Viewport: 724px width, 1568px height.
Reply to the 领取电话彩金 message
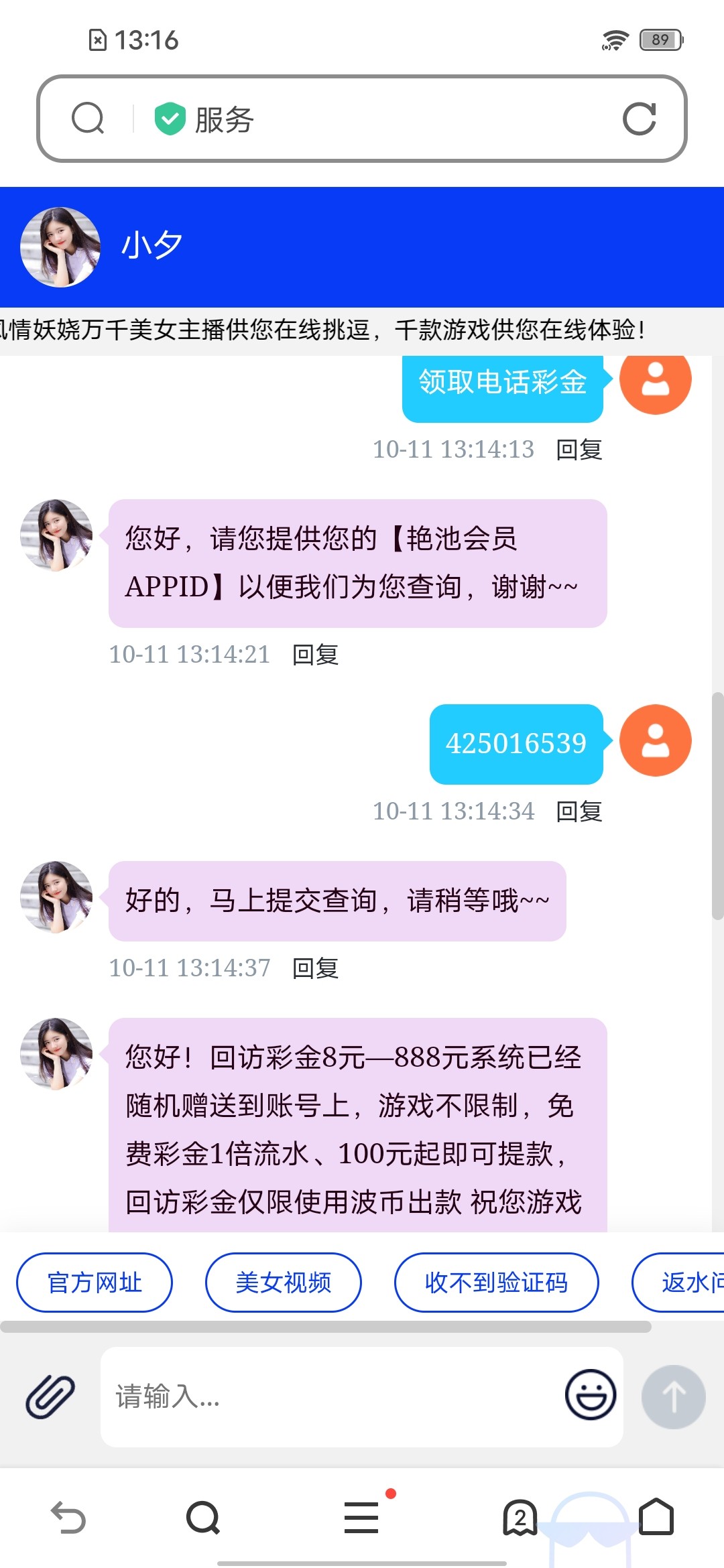tap(579, 450)
